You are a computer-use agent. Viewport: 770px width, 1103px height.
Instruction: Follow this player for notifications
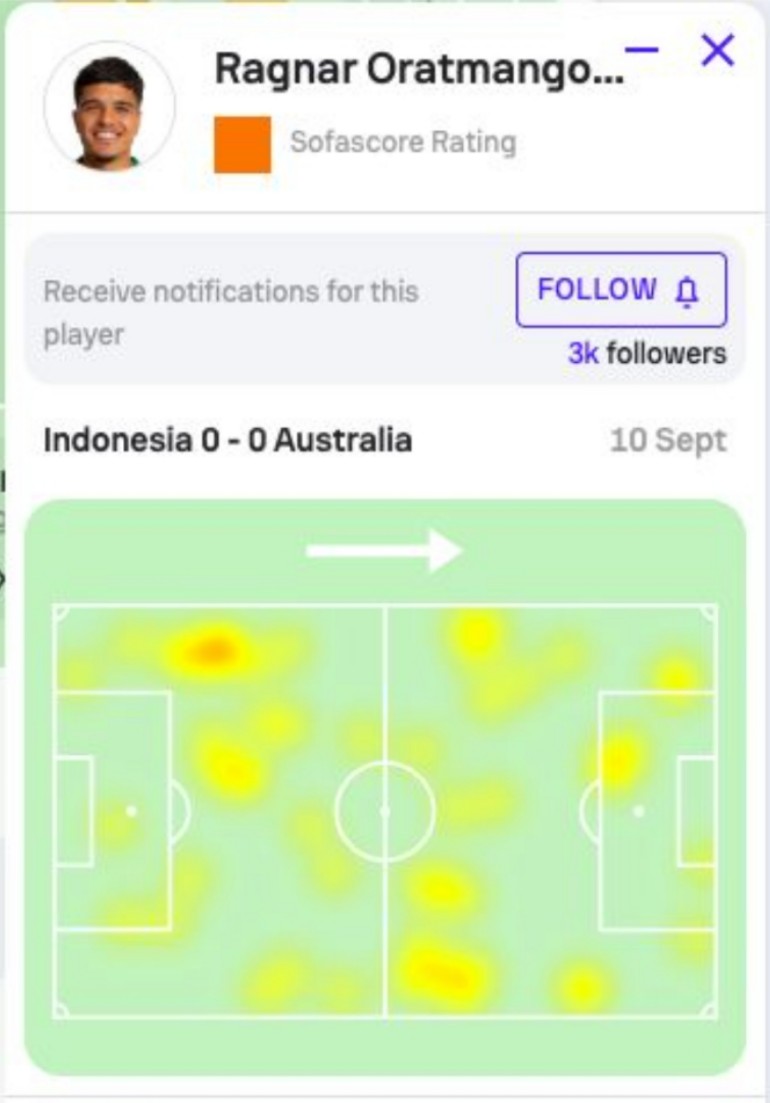(620, 290)
